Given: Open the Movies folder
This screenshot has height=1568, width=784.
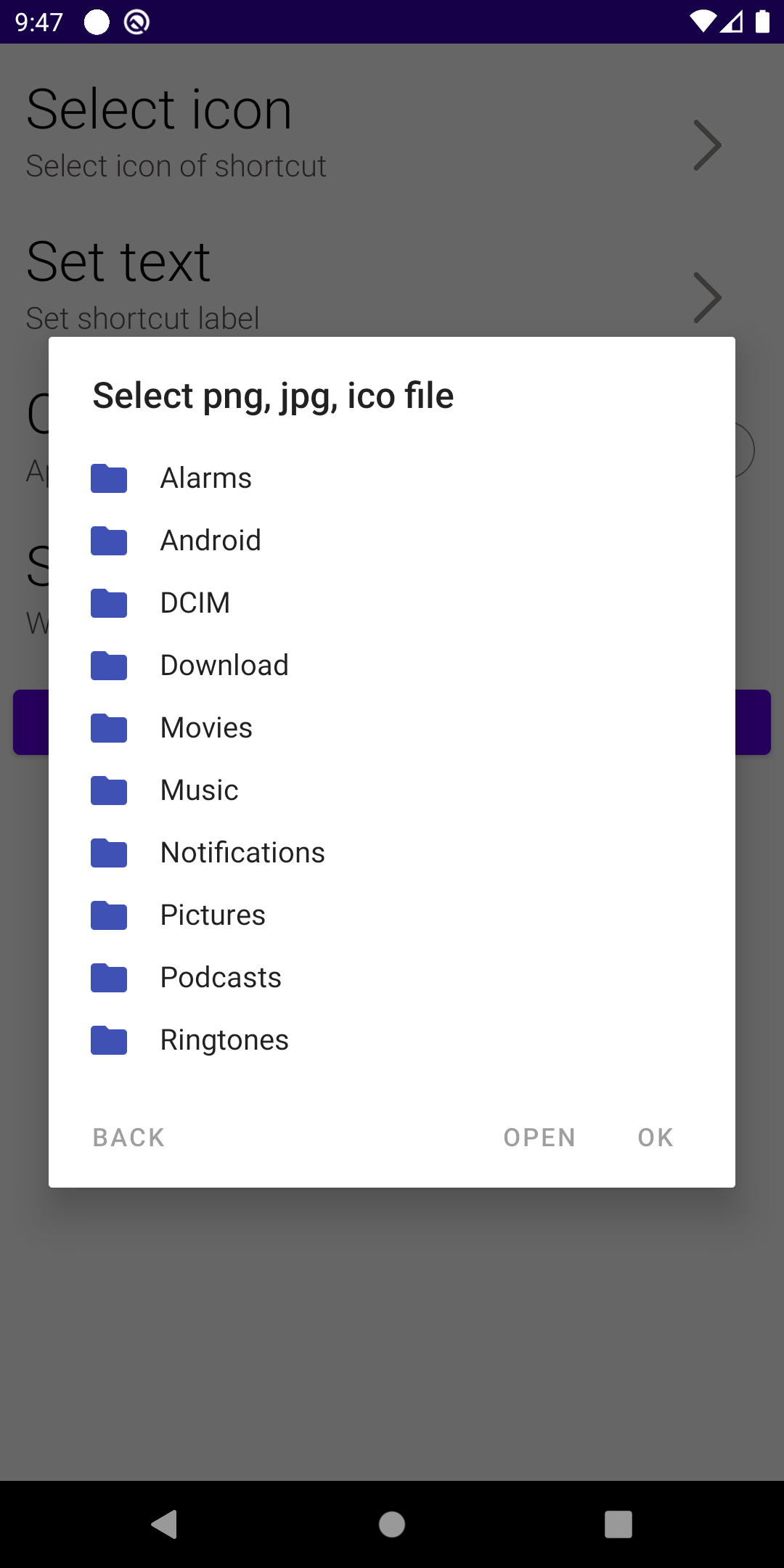Looking at the screenshot, I should tap(206, 728).
